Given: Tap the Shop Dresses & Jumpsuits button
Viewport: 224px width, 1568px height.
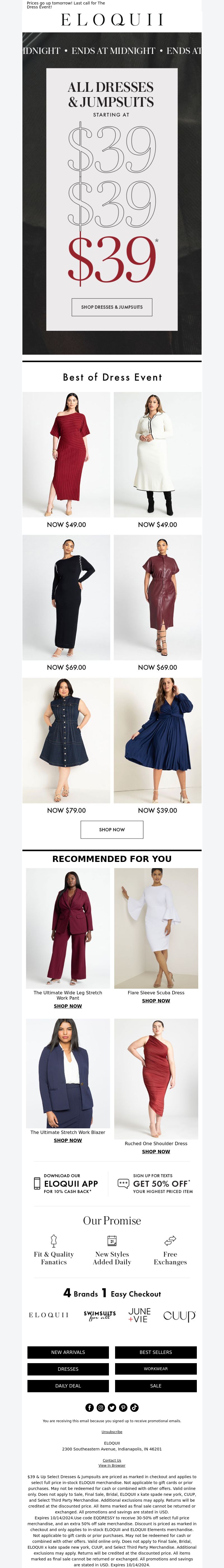Looking at the screenshot, I should pyautogui.click(x=112, y=307).
